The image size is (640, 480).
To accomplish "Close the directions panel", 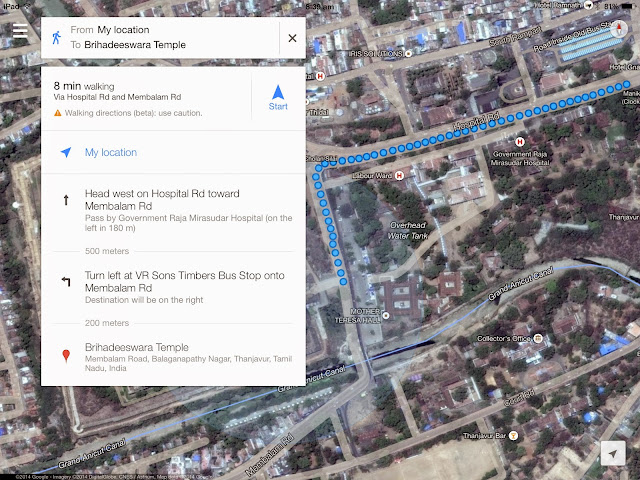I will (x=292, y=38).
